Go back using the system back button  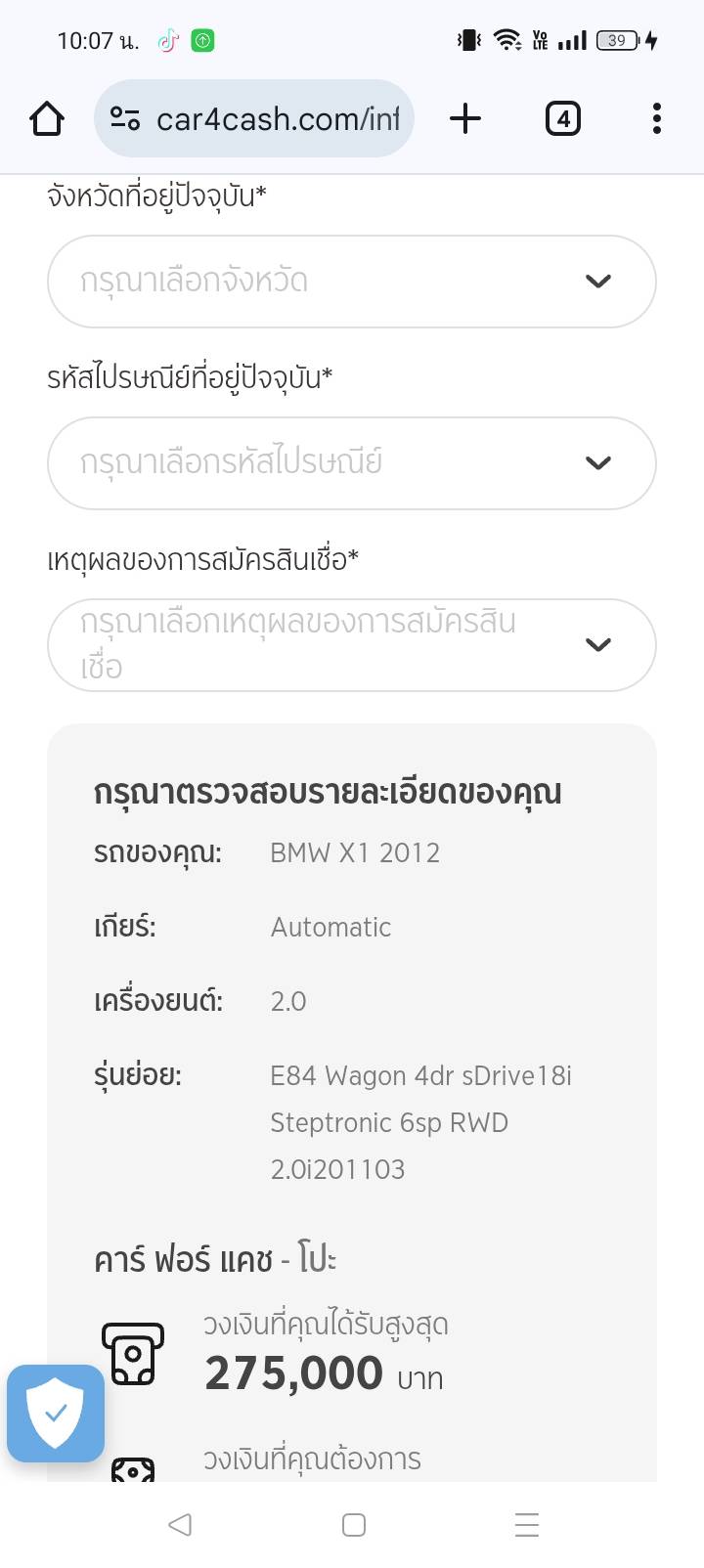click(180, 1524)
